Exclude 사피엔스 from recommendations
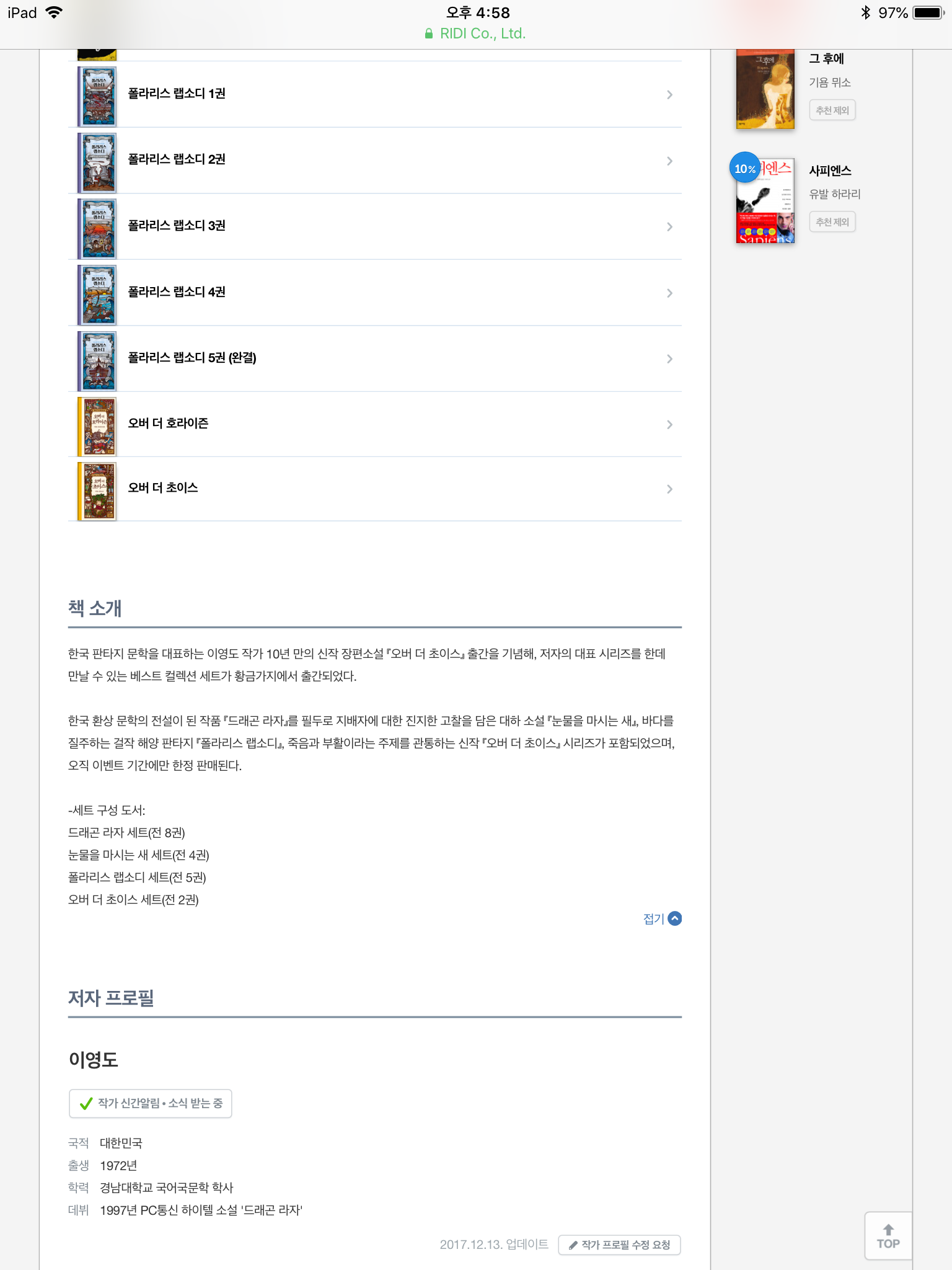The width and height of the screenshot is (952, 1270). 832,222
